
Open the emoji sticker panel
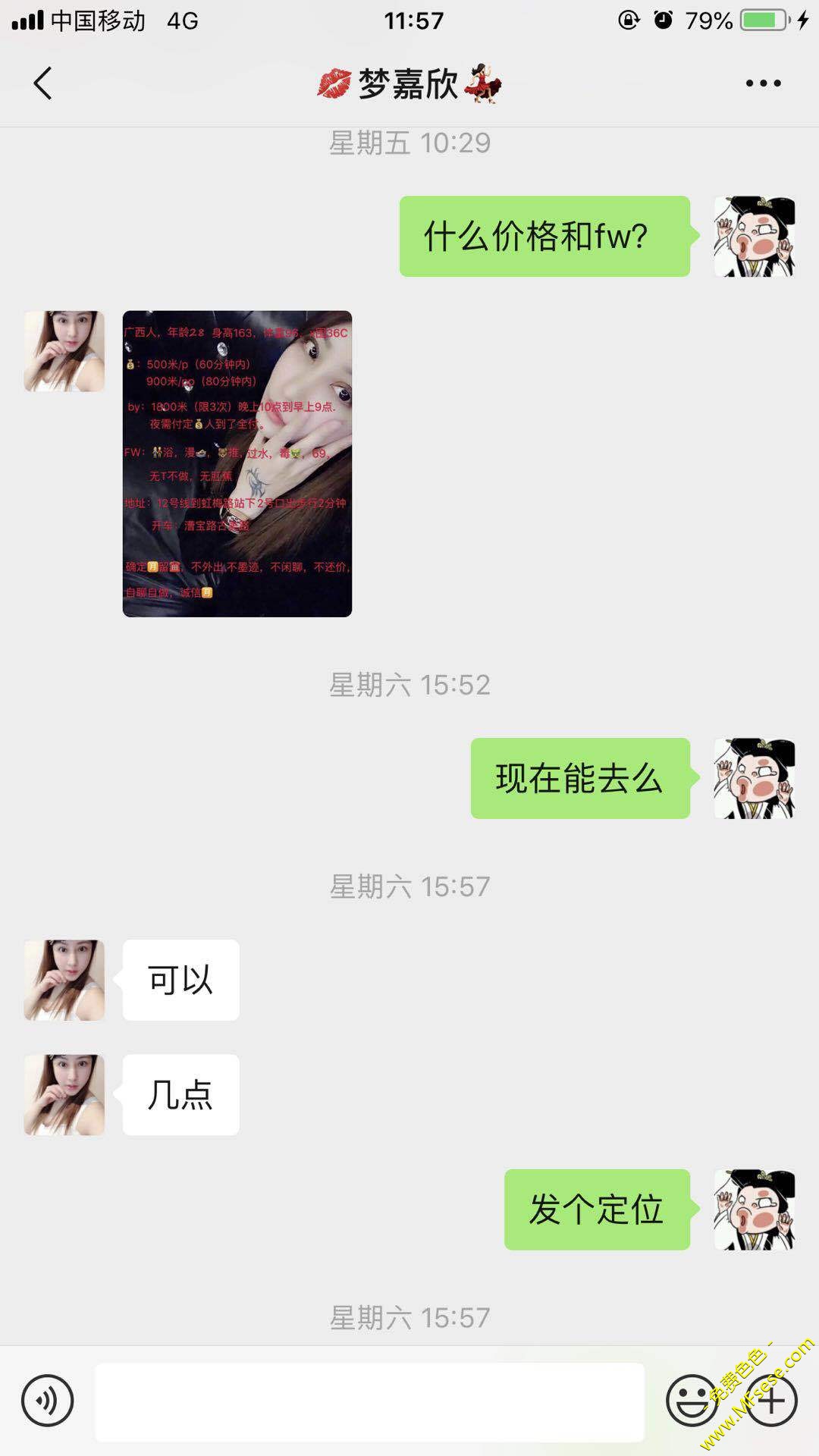point(691,1401)
